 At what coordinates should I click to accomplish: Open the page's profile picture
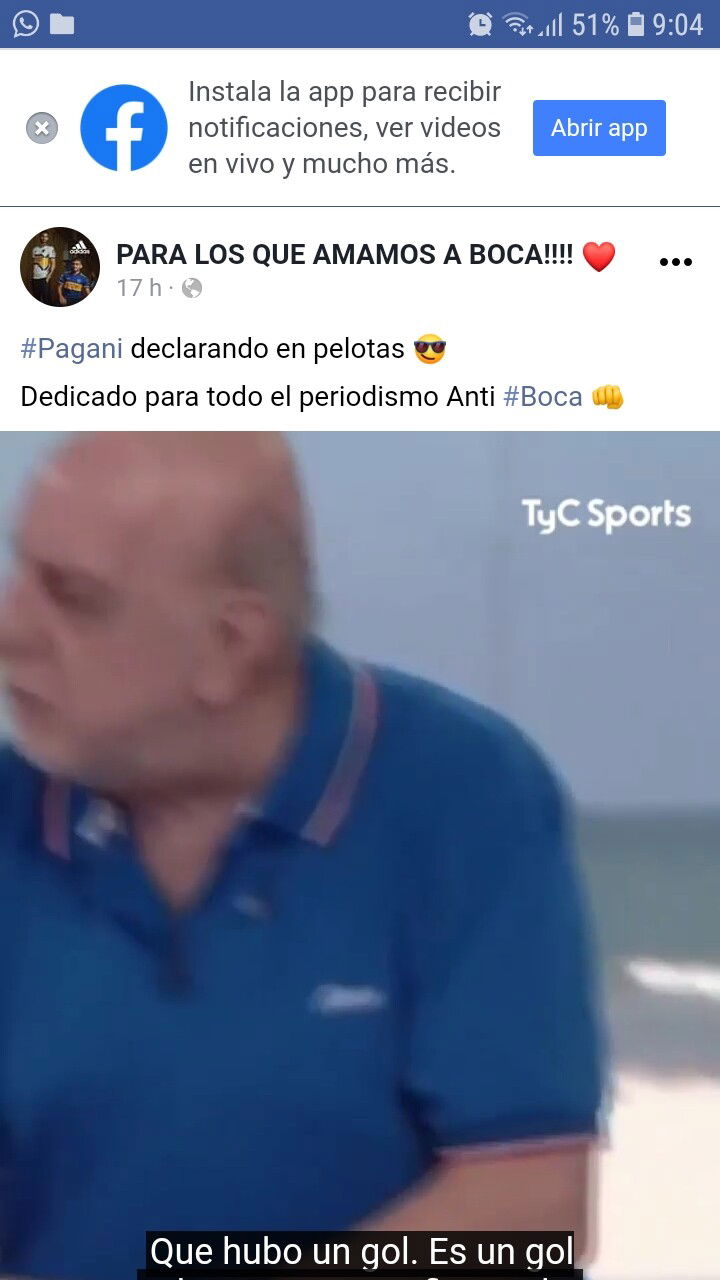coord(60,267)
